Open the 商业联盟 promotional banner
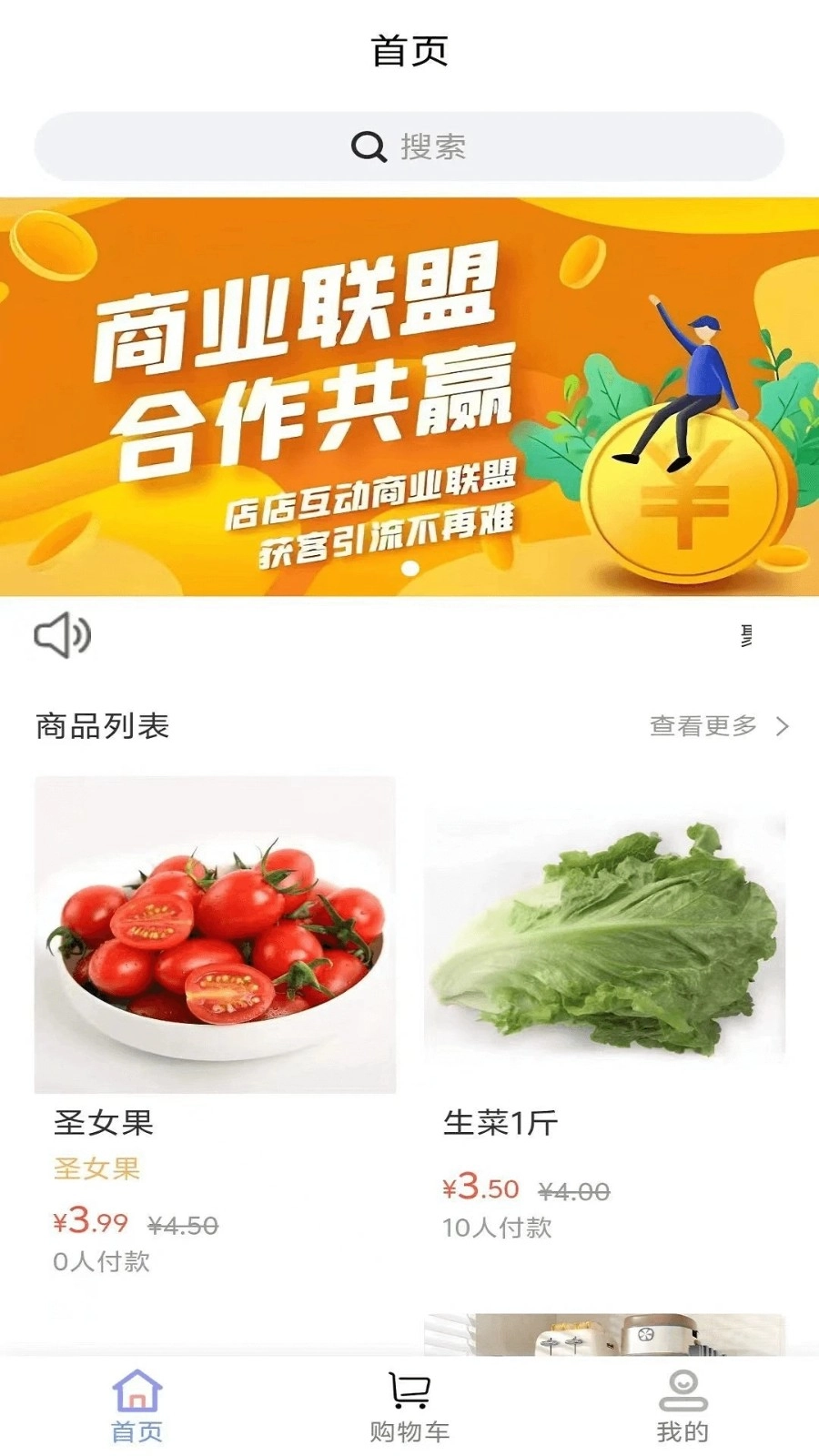Viewport: 819px width, 1456px height. tap(409, 391)
